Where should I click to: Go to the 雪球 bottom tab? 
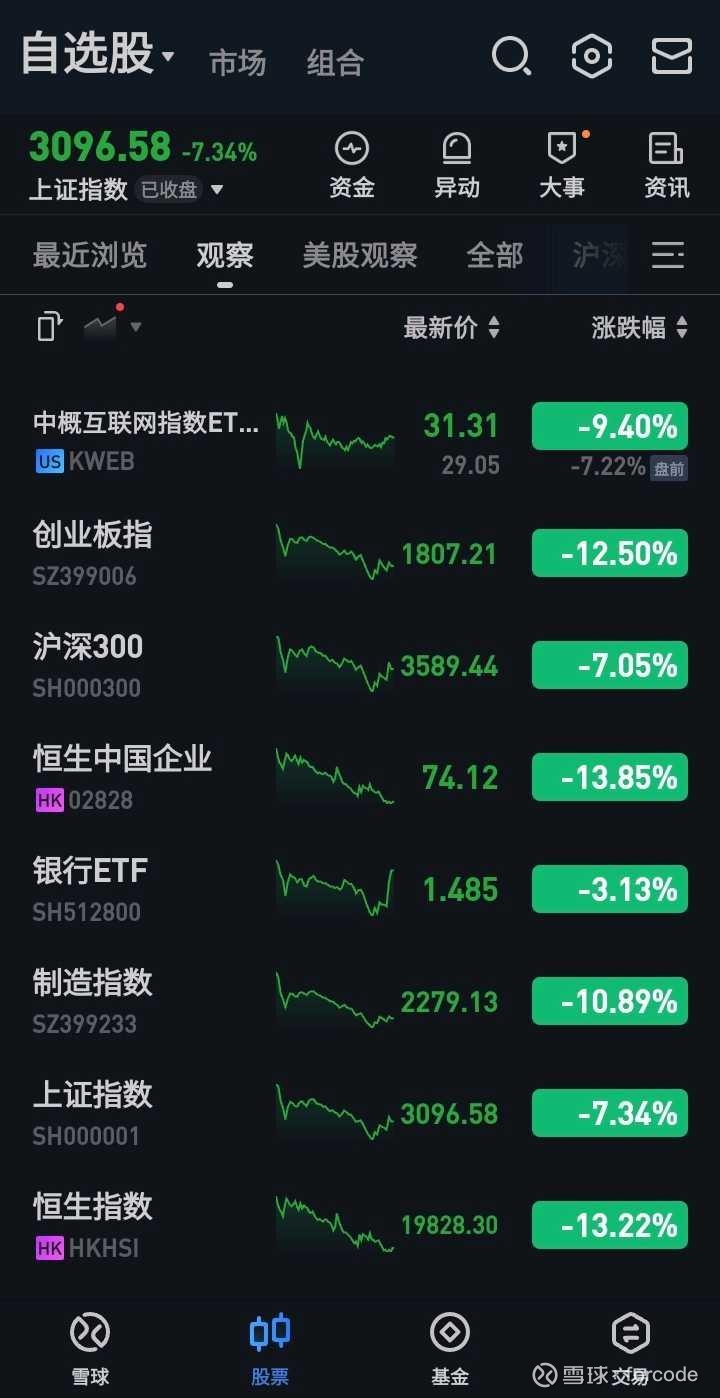90,1349
